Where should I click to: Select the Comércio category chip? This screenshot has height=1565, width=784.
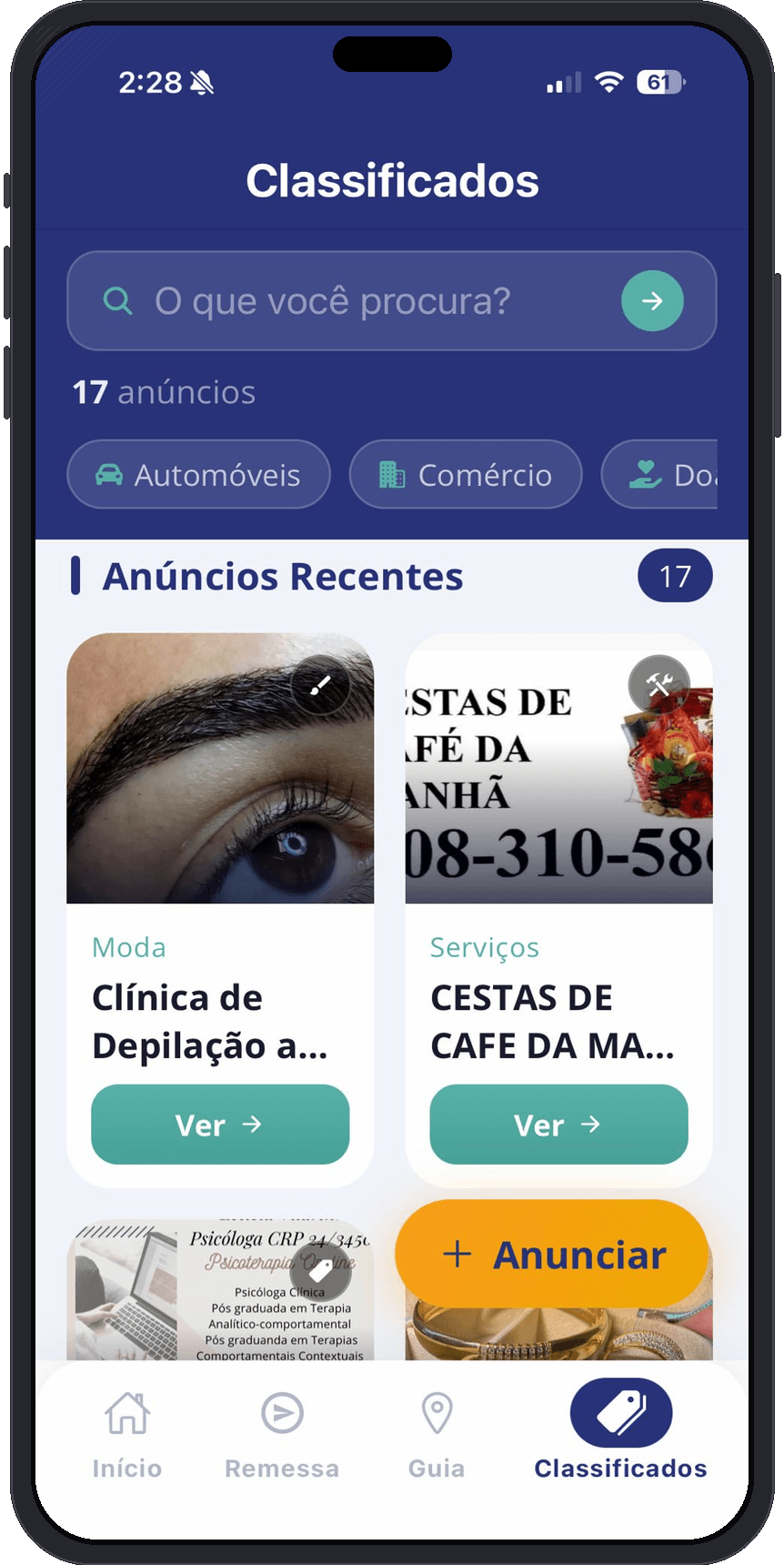(x=466, y=475)
